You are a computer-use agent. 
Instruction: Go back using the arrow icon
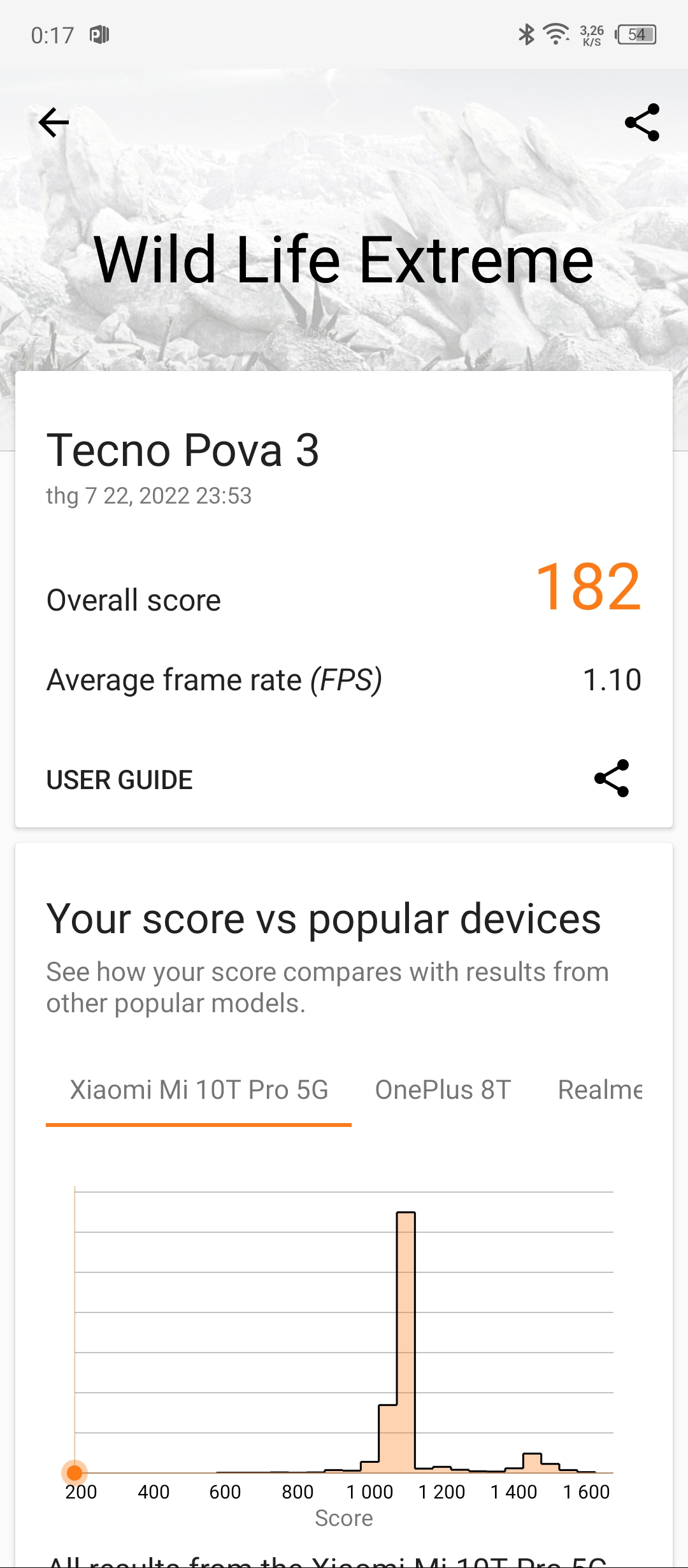pos(54,122)
